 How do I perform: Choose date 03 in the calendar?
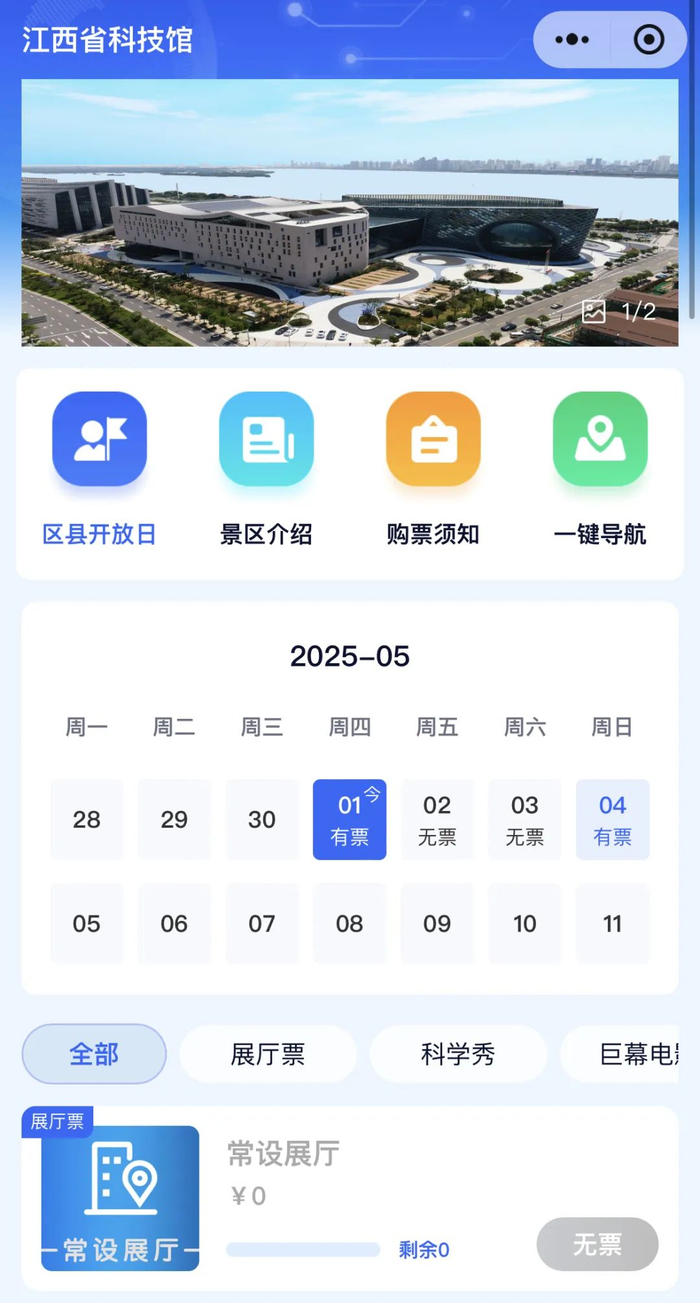tap(525, 819)
